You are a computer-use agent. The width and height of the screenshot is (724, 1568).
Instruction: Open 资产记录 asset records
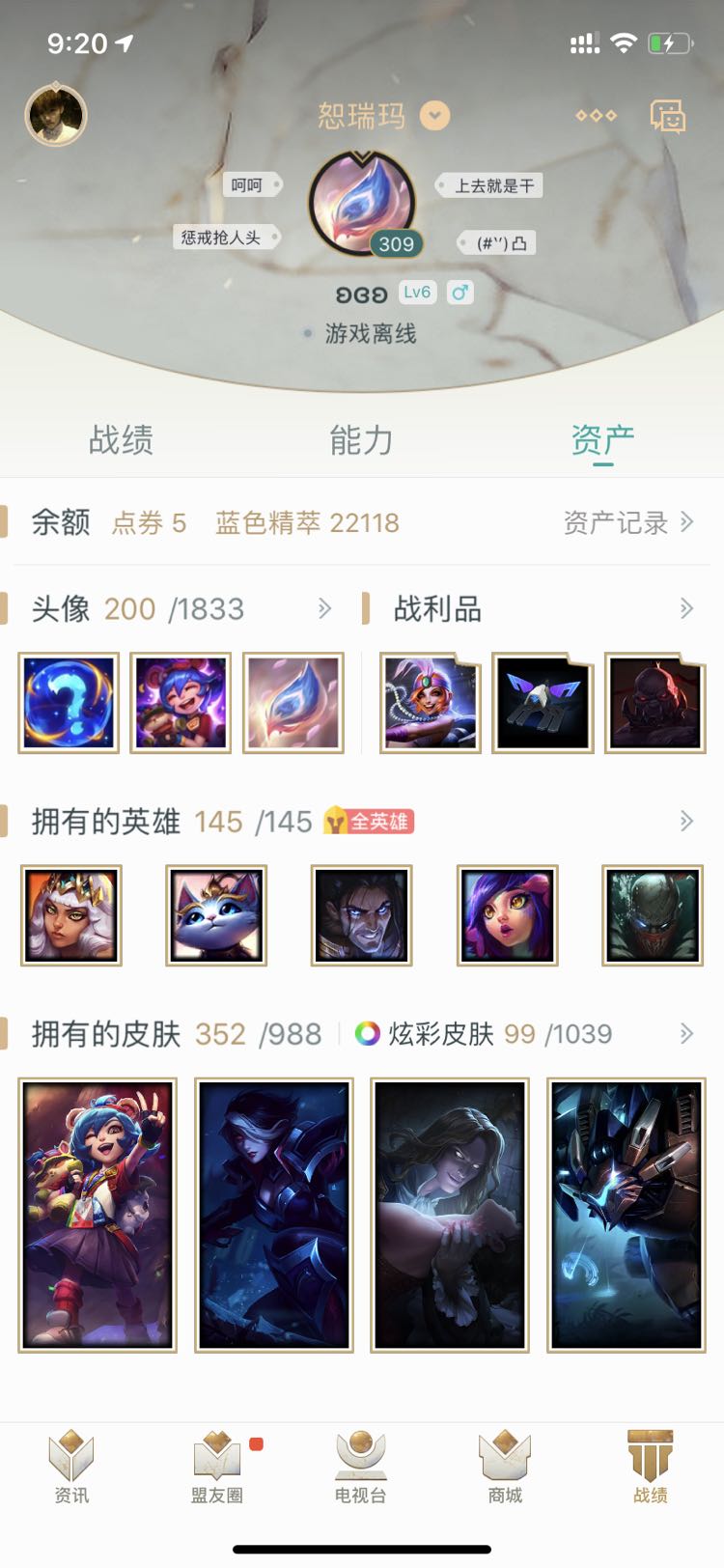click(627, 523)
